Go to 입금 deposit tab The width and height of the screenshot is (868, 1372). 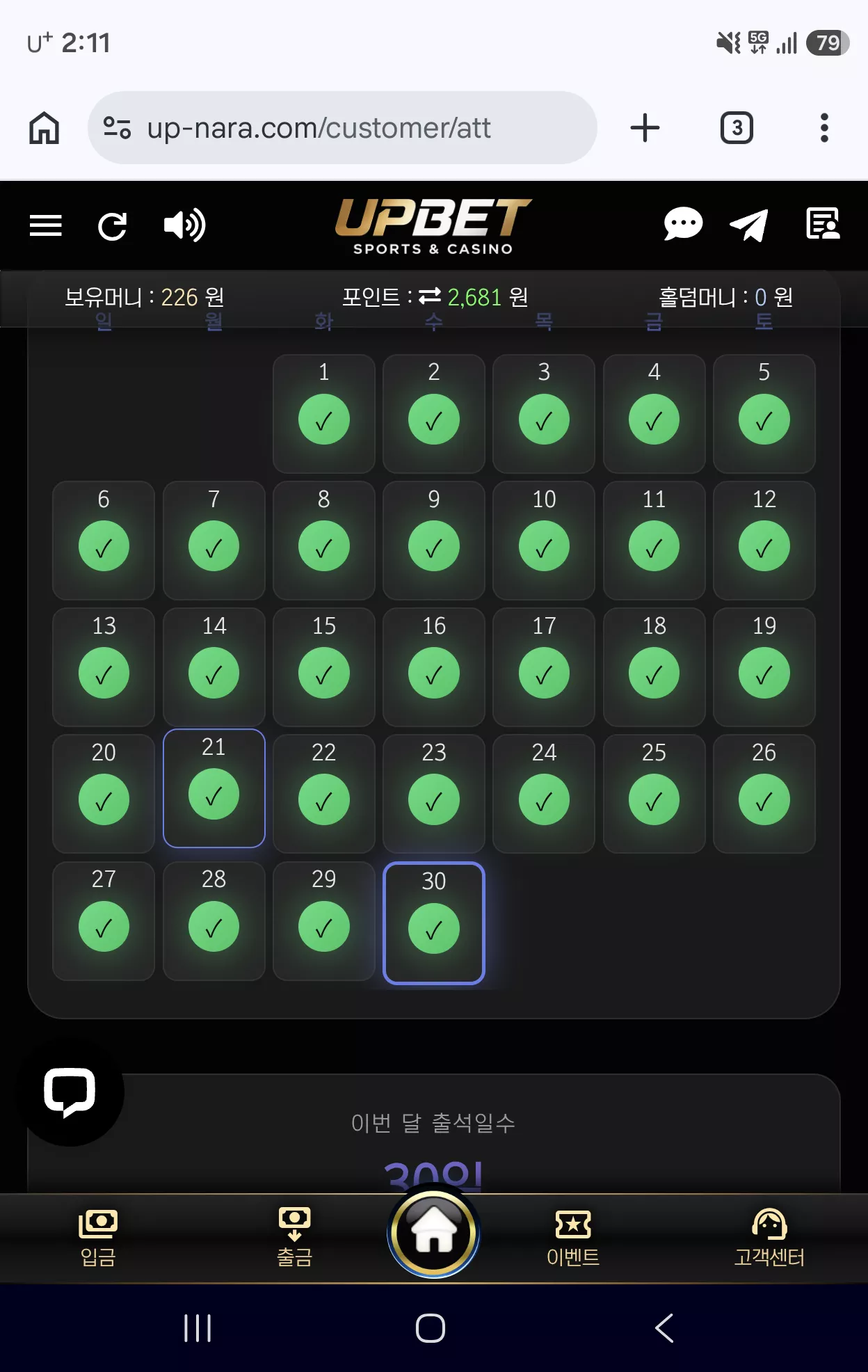98,1238
